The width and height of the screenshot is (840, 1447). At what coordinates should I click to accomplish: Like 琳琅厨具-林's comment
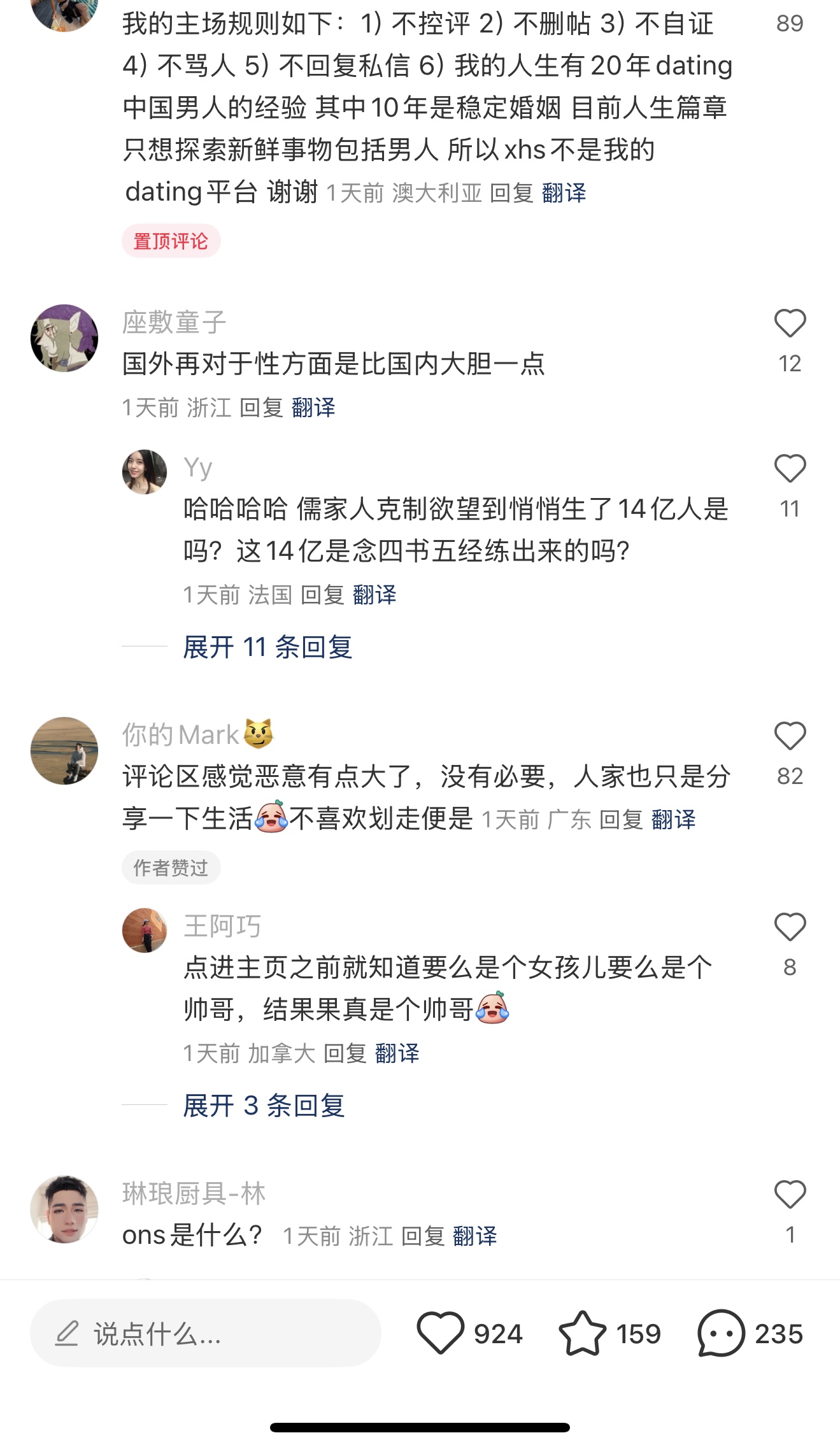click(x=790, y=1195)
